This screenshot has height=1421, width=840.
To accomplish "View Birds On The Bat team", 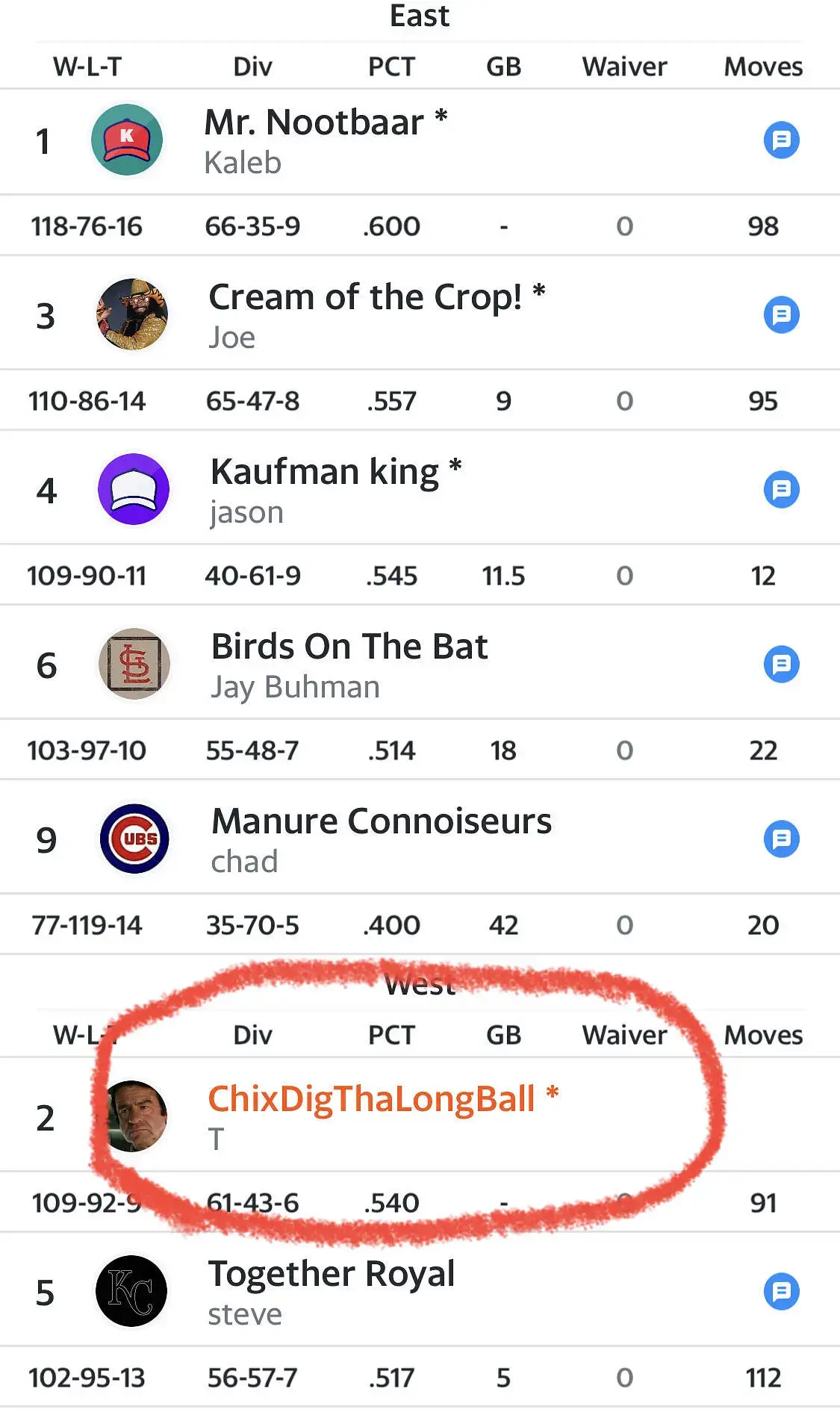I will click(x=349, y=647).
